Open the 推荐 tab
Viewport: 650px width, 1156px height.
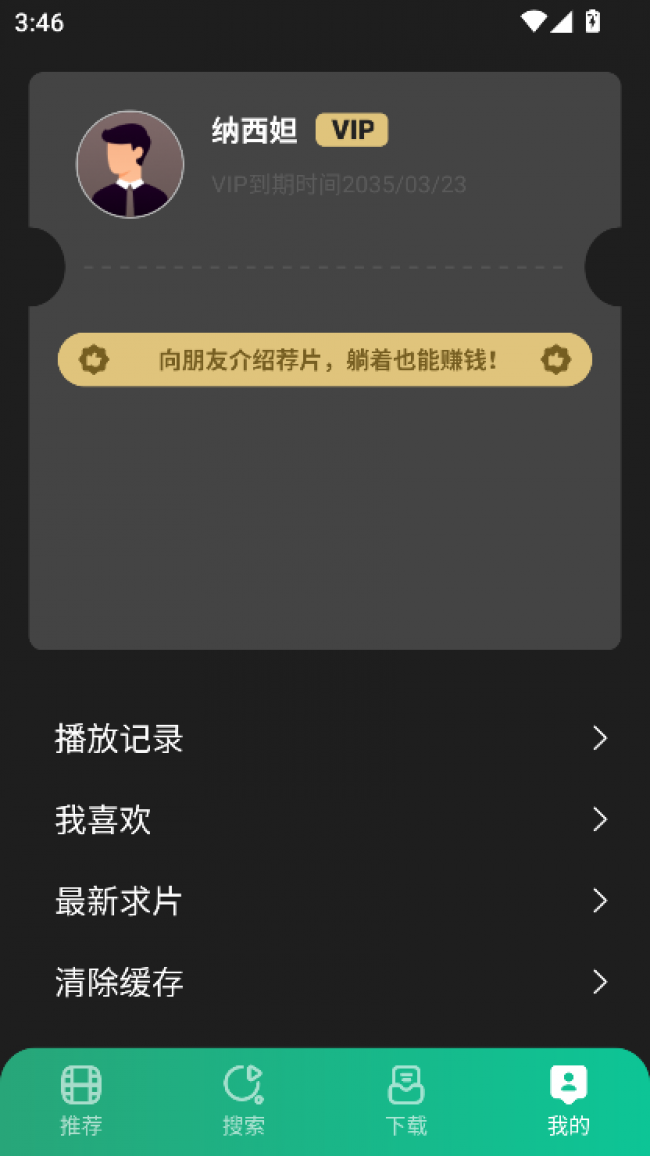[81, 1100]
